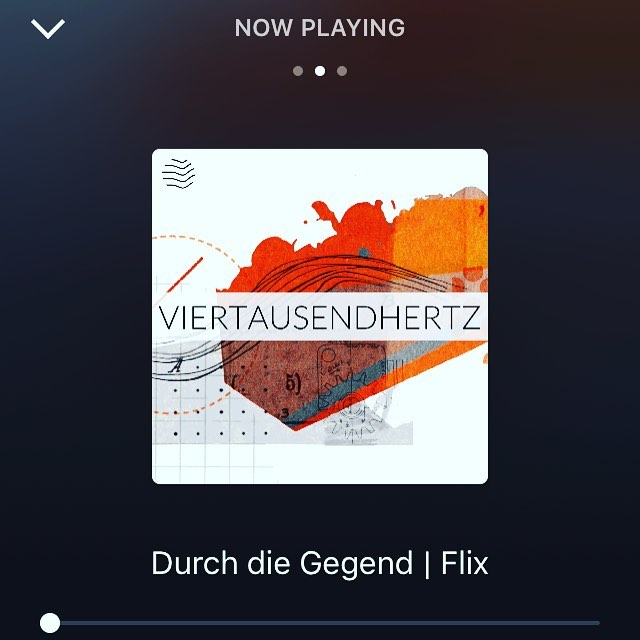Viewport: 640px width, 640px height.
Task: Tap the page indicator dots
Action: [320, 71]
